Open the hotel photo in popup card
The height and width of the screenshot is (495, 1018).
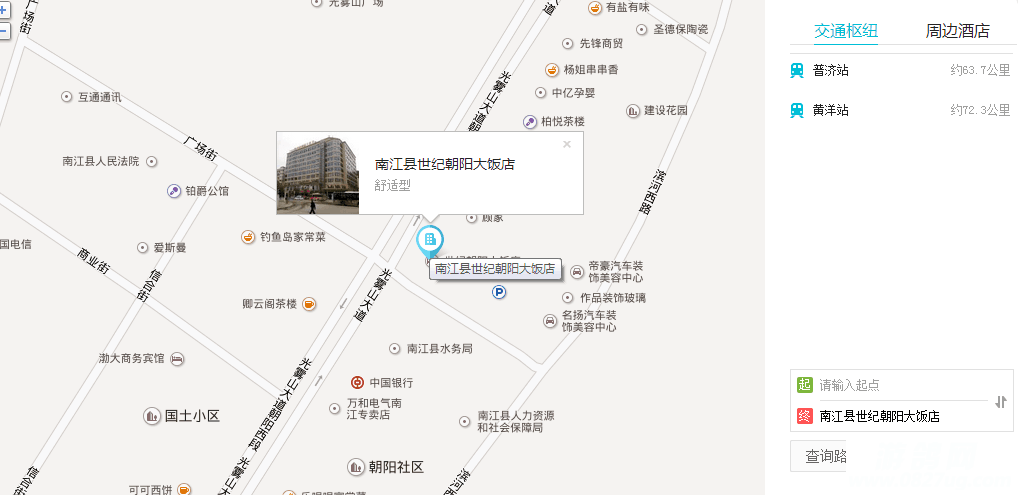tap(317, 172)
